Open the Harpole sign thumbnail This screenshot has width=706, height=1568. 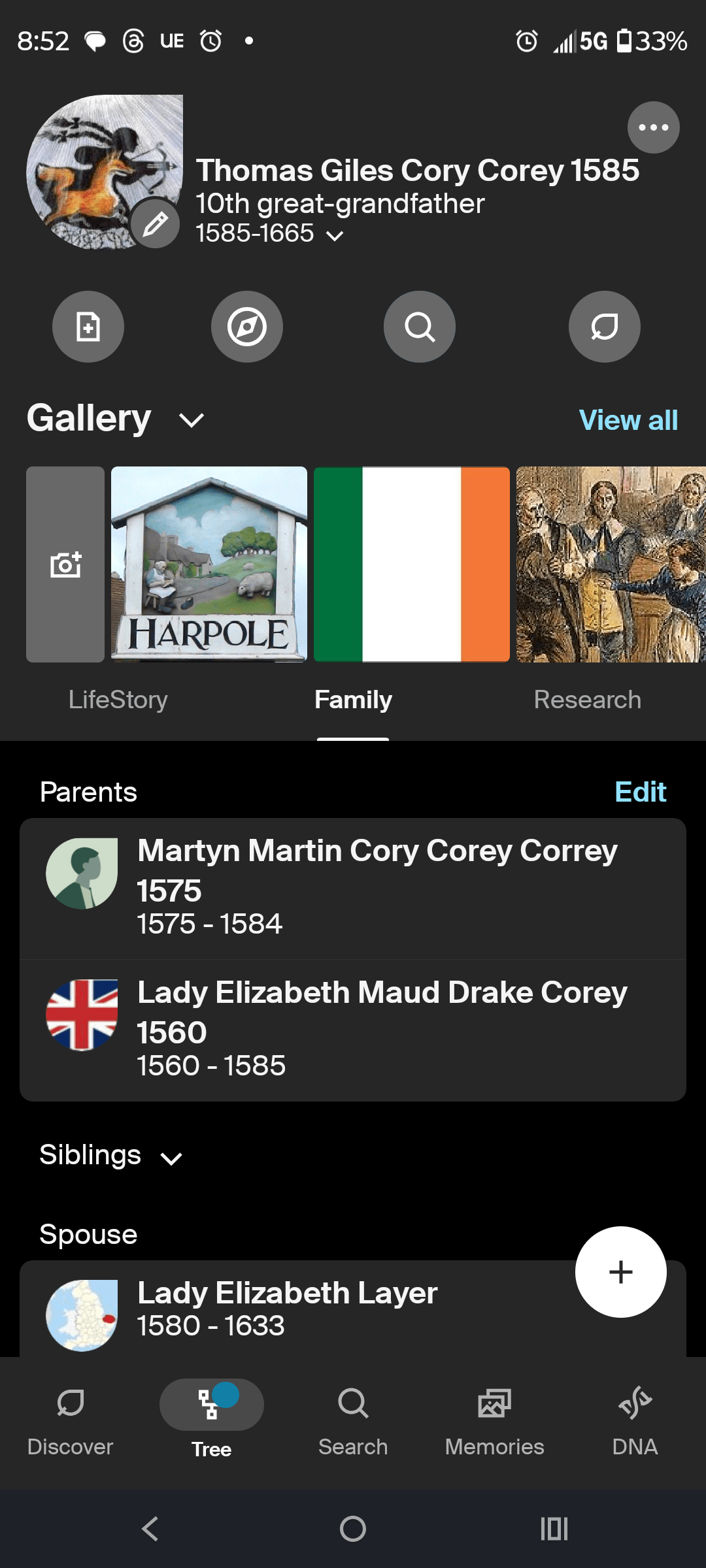tap(209, 564)
